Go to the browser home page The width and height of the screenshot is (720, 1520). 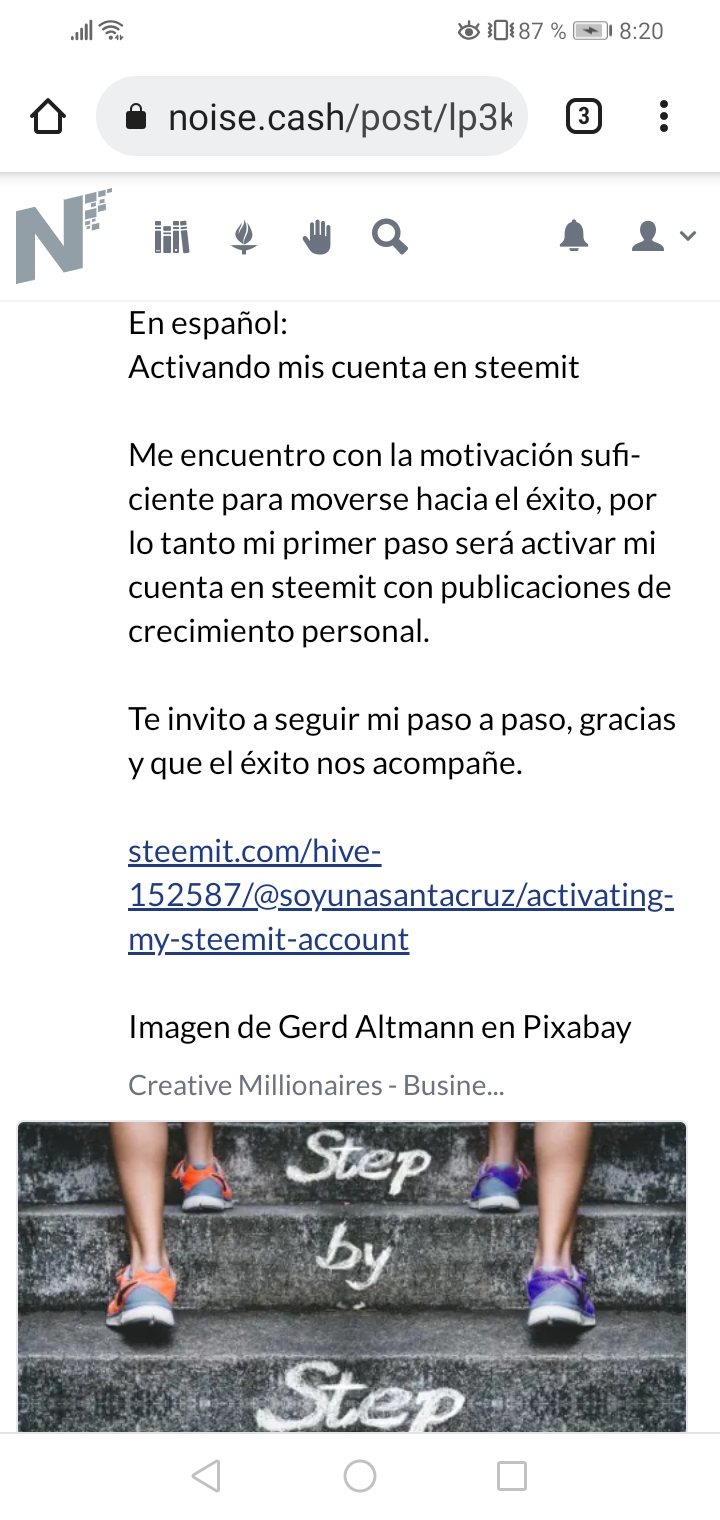click(48, 118)
